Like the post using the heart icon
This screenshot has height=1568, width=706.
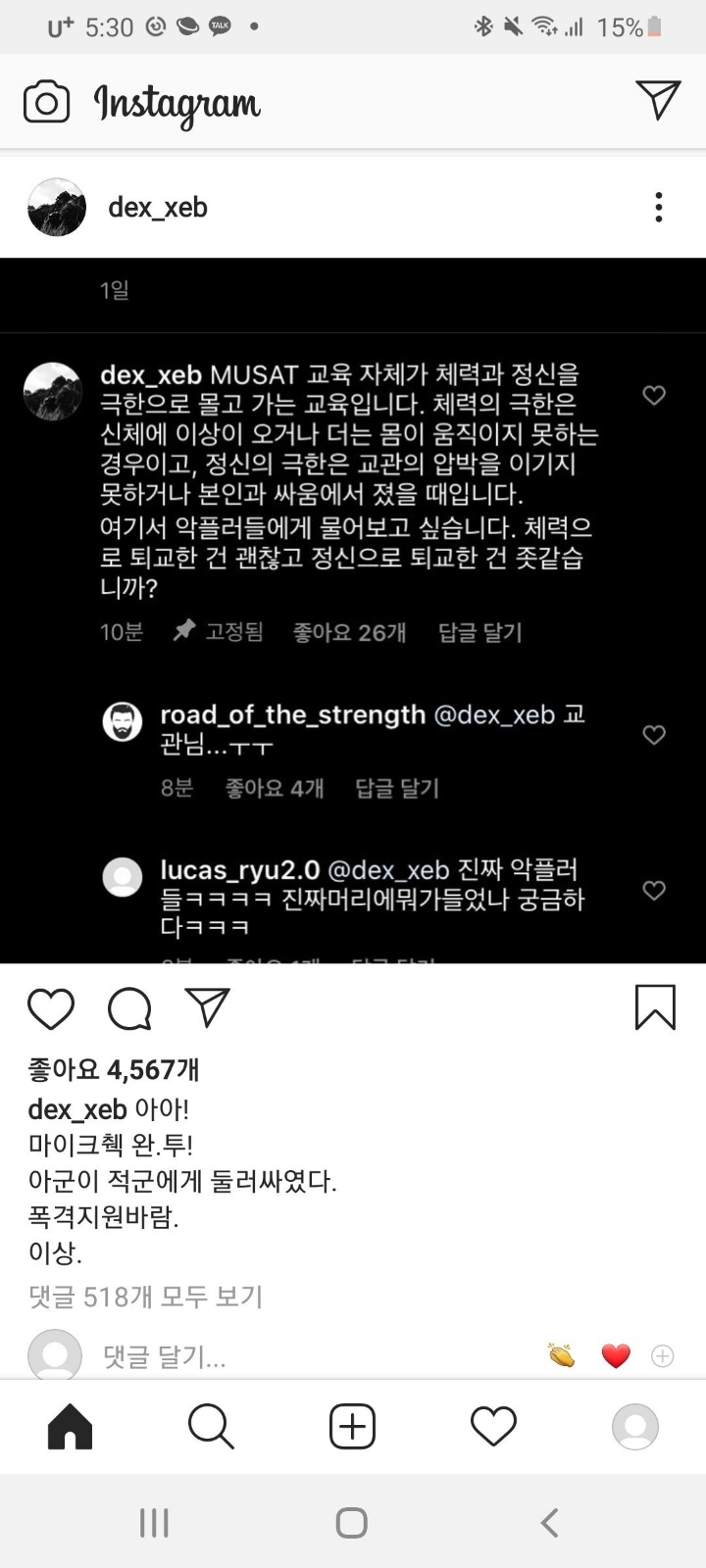point(51,1007)
